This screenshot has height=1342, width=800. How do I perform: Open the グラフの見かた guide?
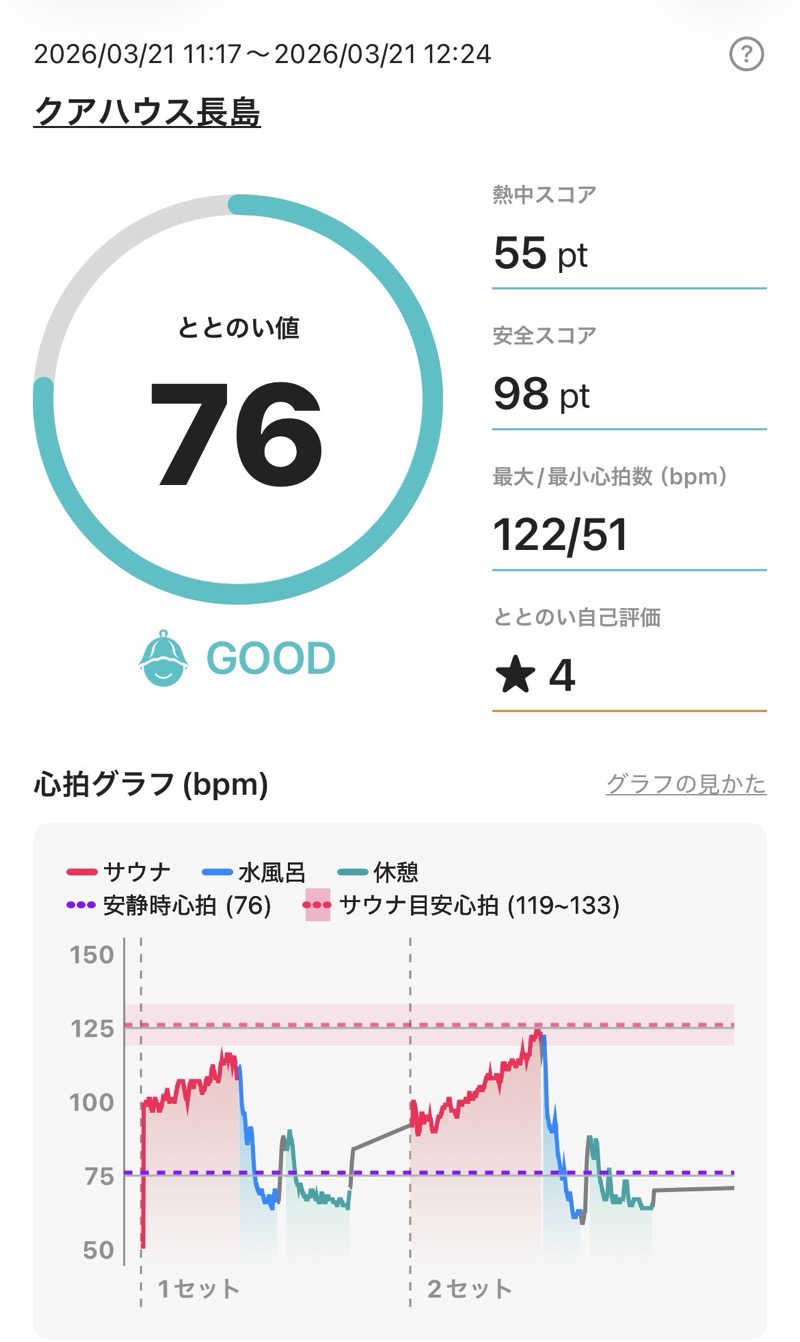[686, 784]
